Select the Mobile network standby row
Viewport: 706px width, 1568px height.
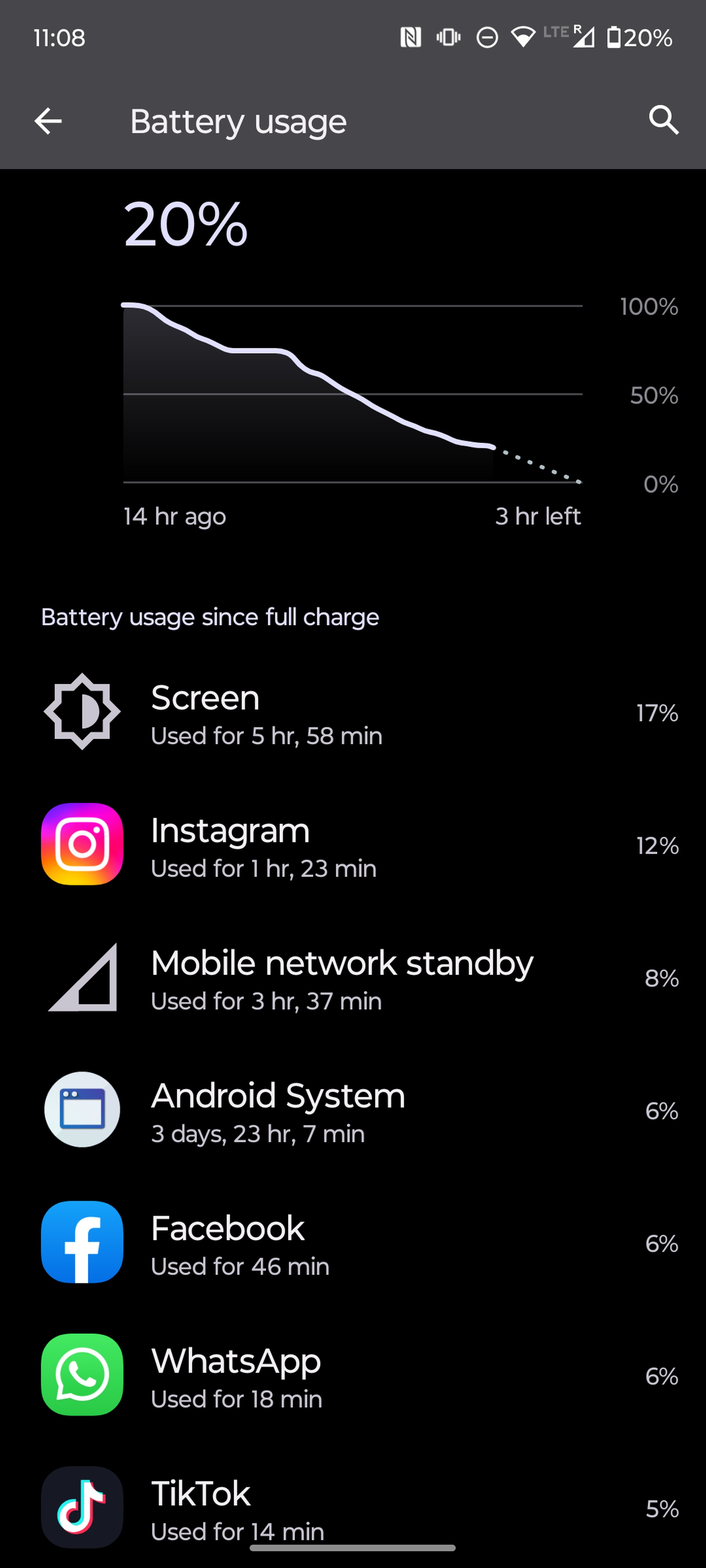tap(353, 977)
